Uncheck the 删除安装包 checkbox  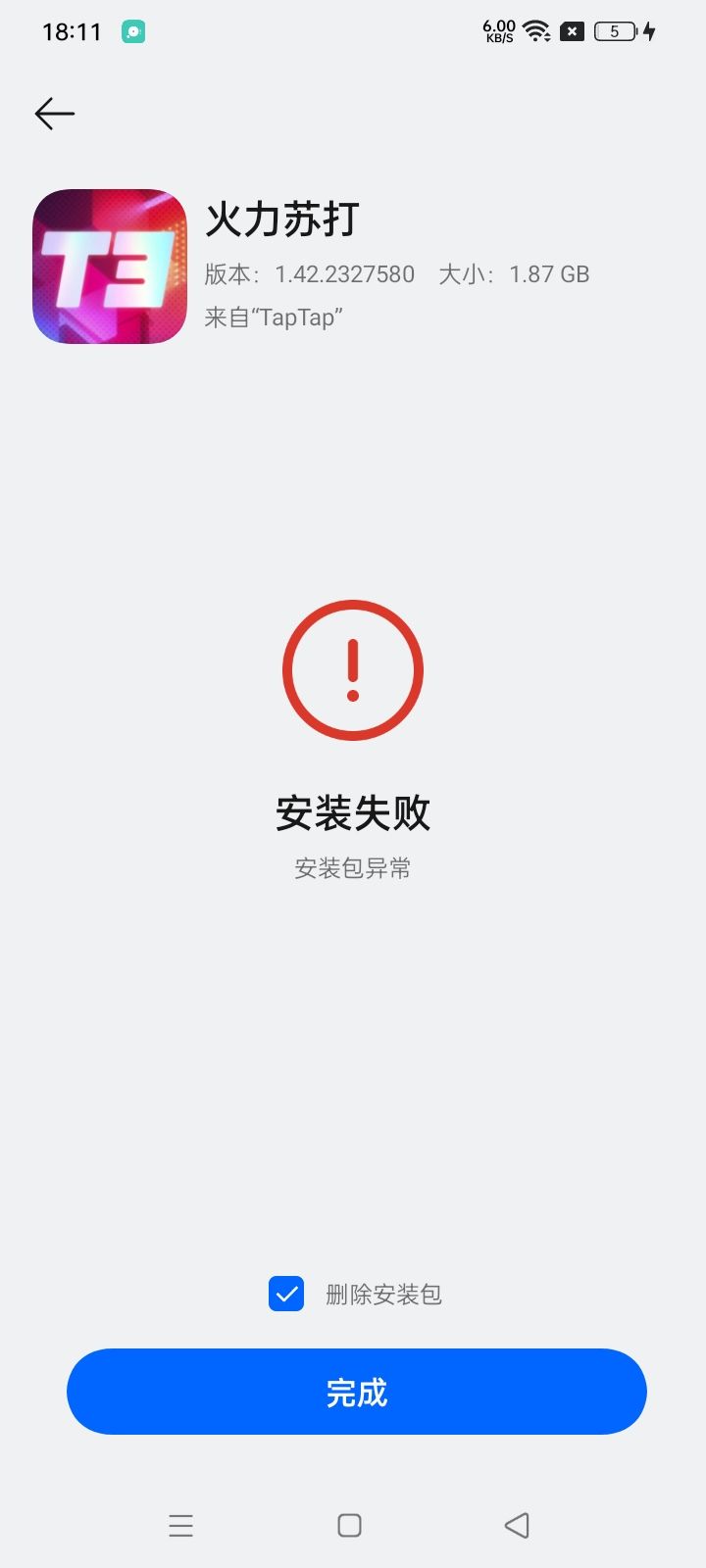(285, 1294)
